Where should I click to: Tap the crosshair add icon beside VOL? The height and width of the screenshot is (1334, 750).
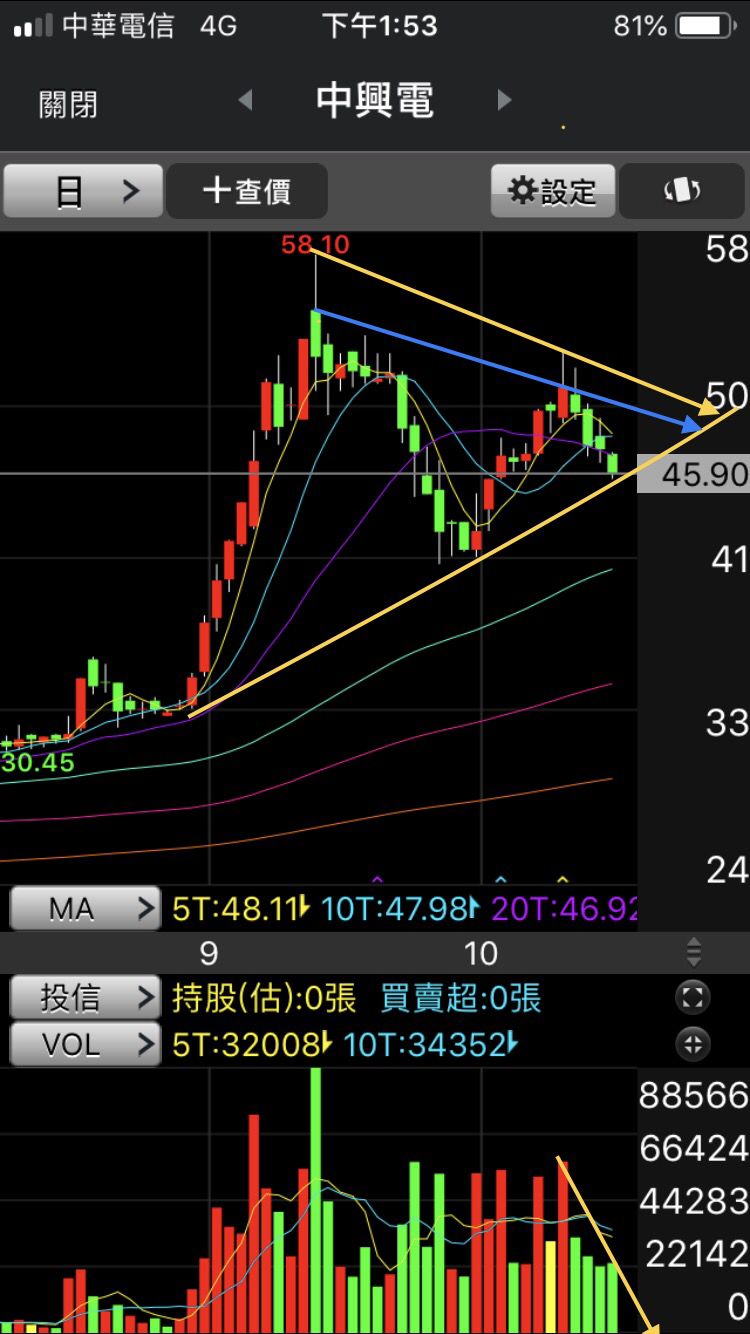692,1045
